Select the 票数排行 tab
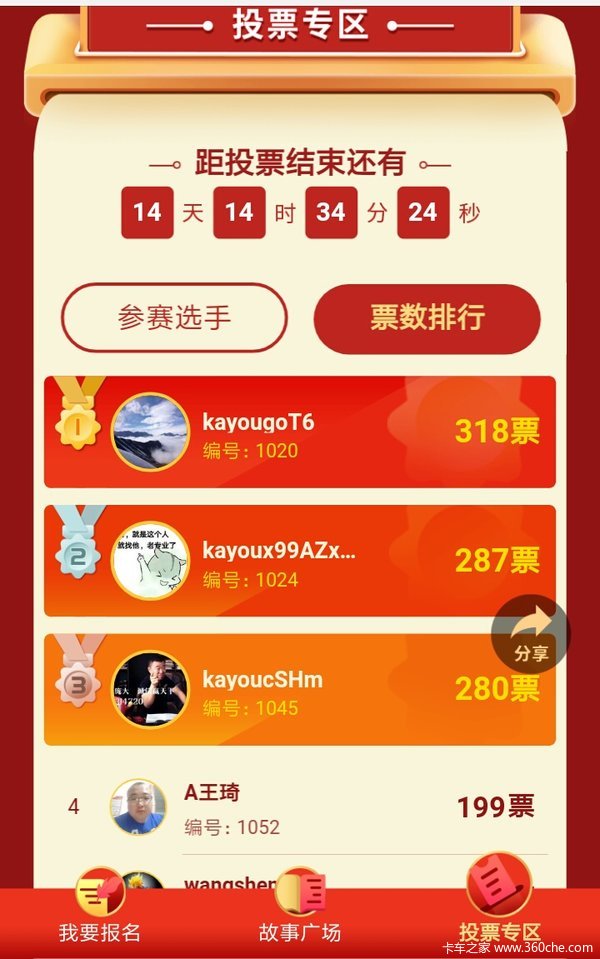Viewport: 600px width, 959px height. [427, 318]
